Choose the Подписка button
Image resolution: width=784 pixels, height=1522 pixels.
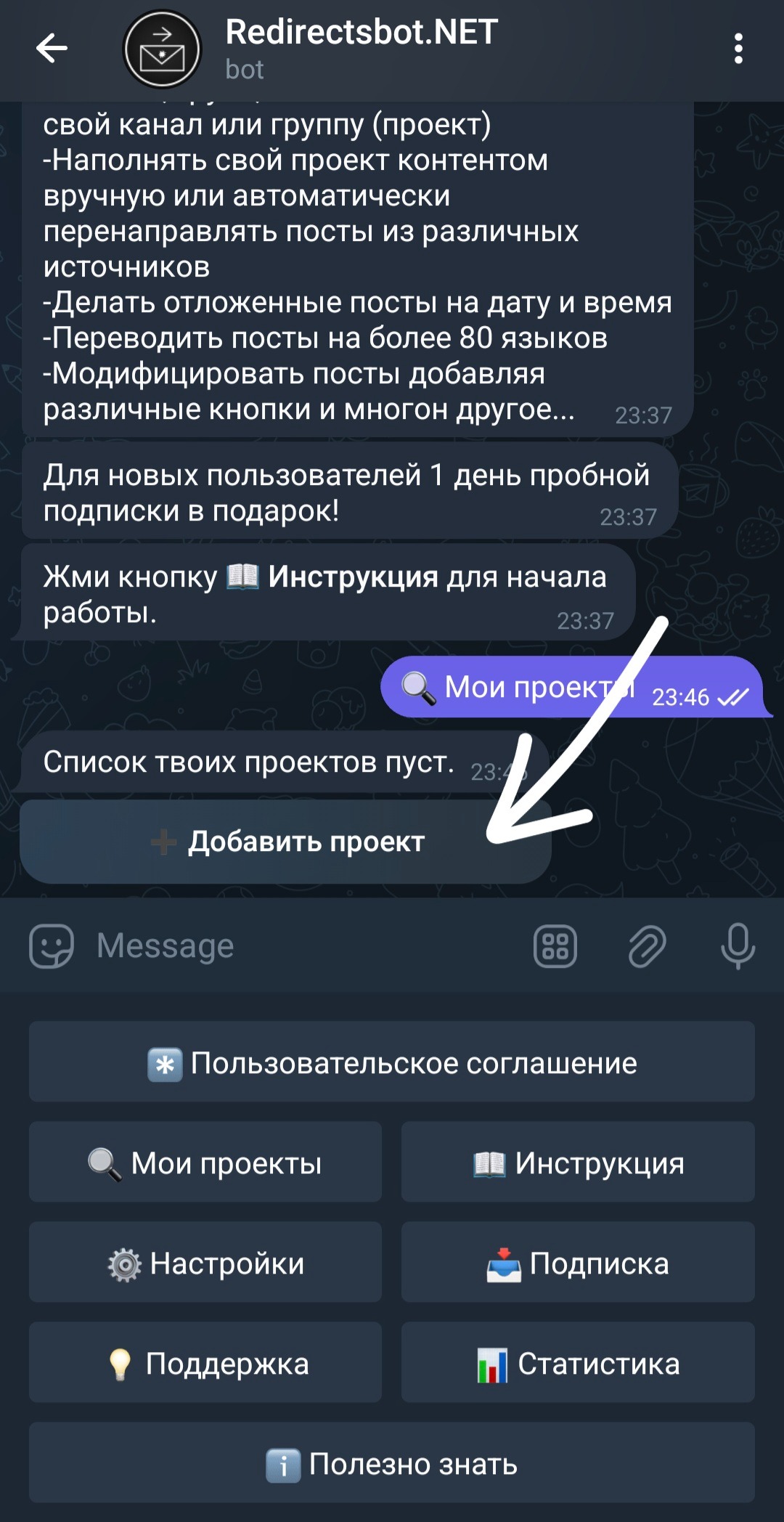pyautogui.click(x=578, y=1263)
